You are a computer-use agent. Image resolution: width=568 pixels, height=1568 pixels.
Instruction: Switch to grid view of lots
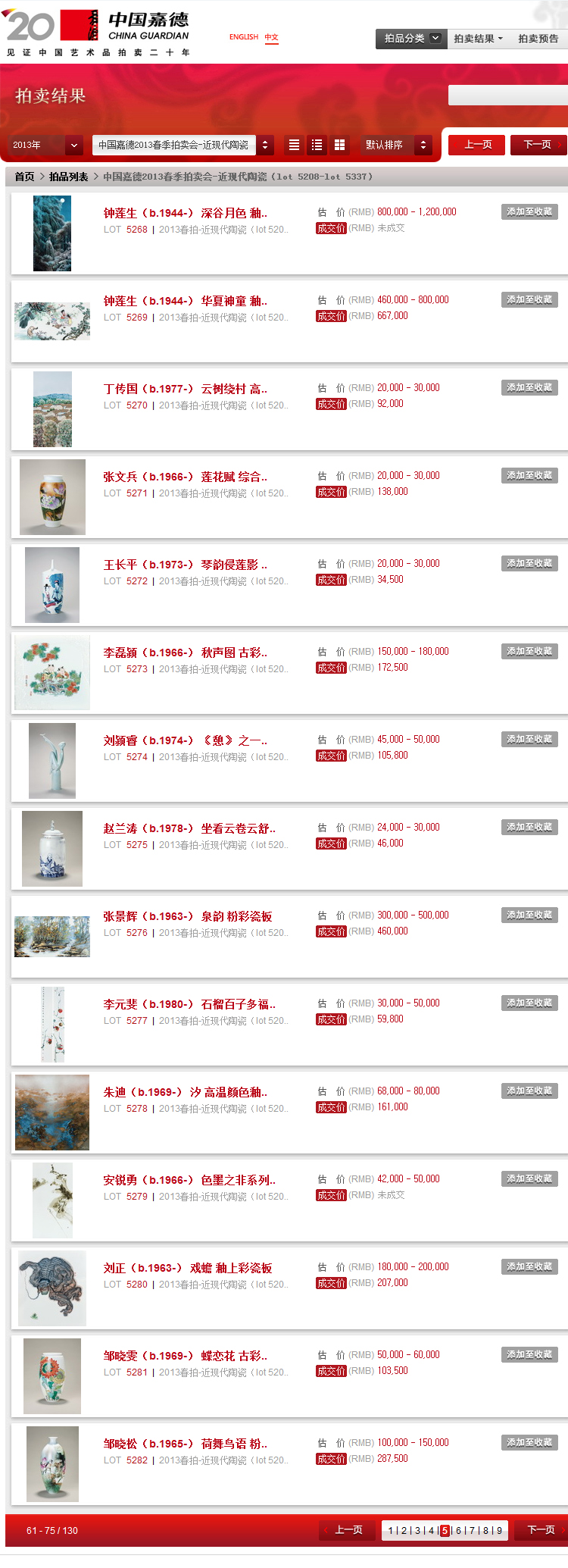(339, 145)
